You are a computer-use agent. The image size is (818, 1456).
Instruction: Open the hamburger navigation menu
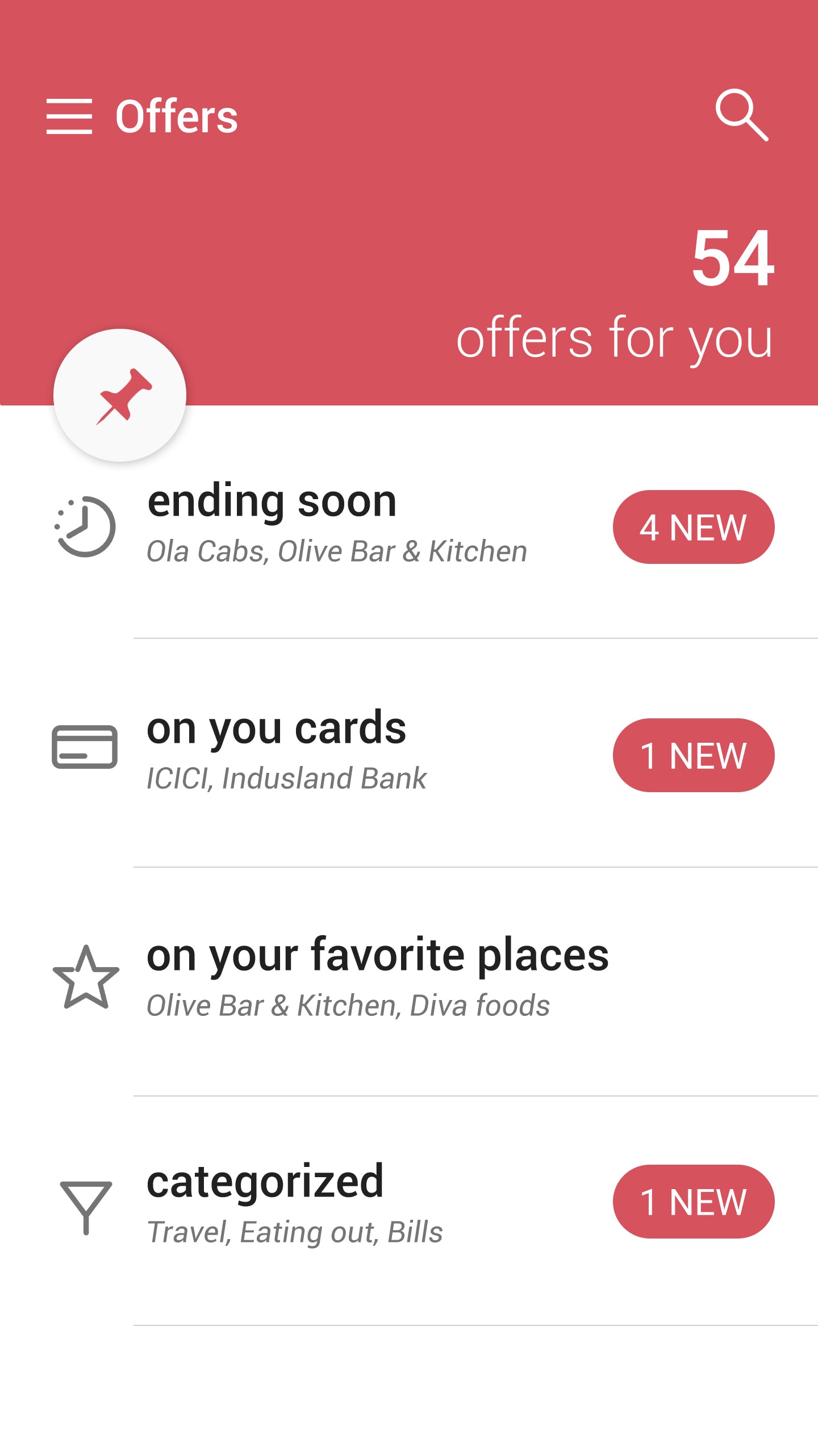tap(69, 116)
